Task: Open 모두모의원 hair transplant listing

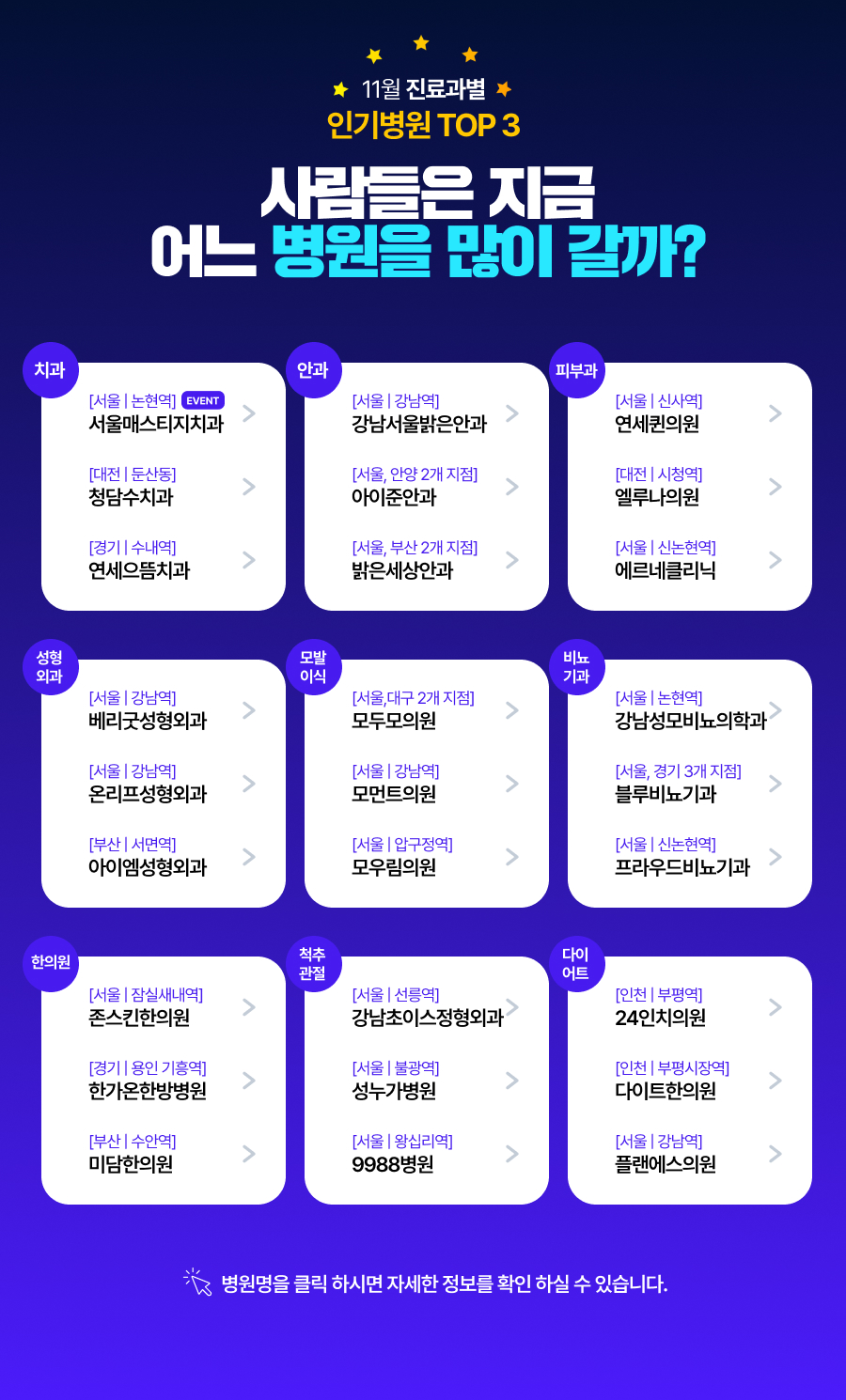Action: pyautogui.click(x=394, y=721)
